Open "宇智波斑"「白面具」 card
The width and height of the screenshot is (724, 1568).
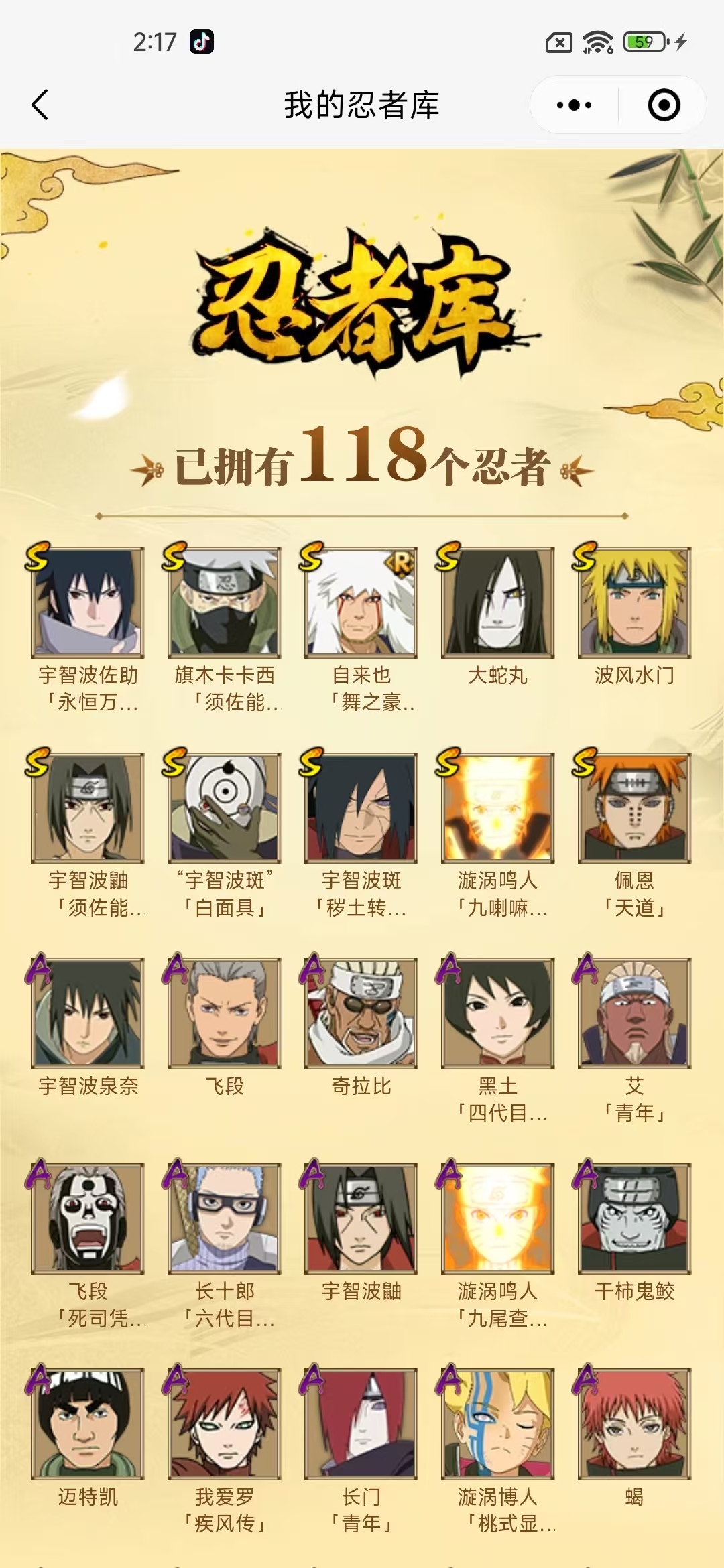coord(225,807)
